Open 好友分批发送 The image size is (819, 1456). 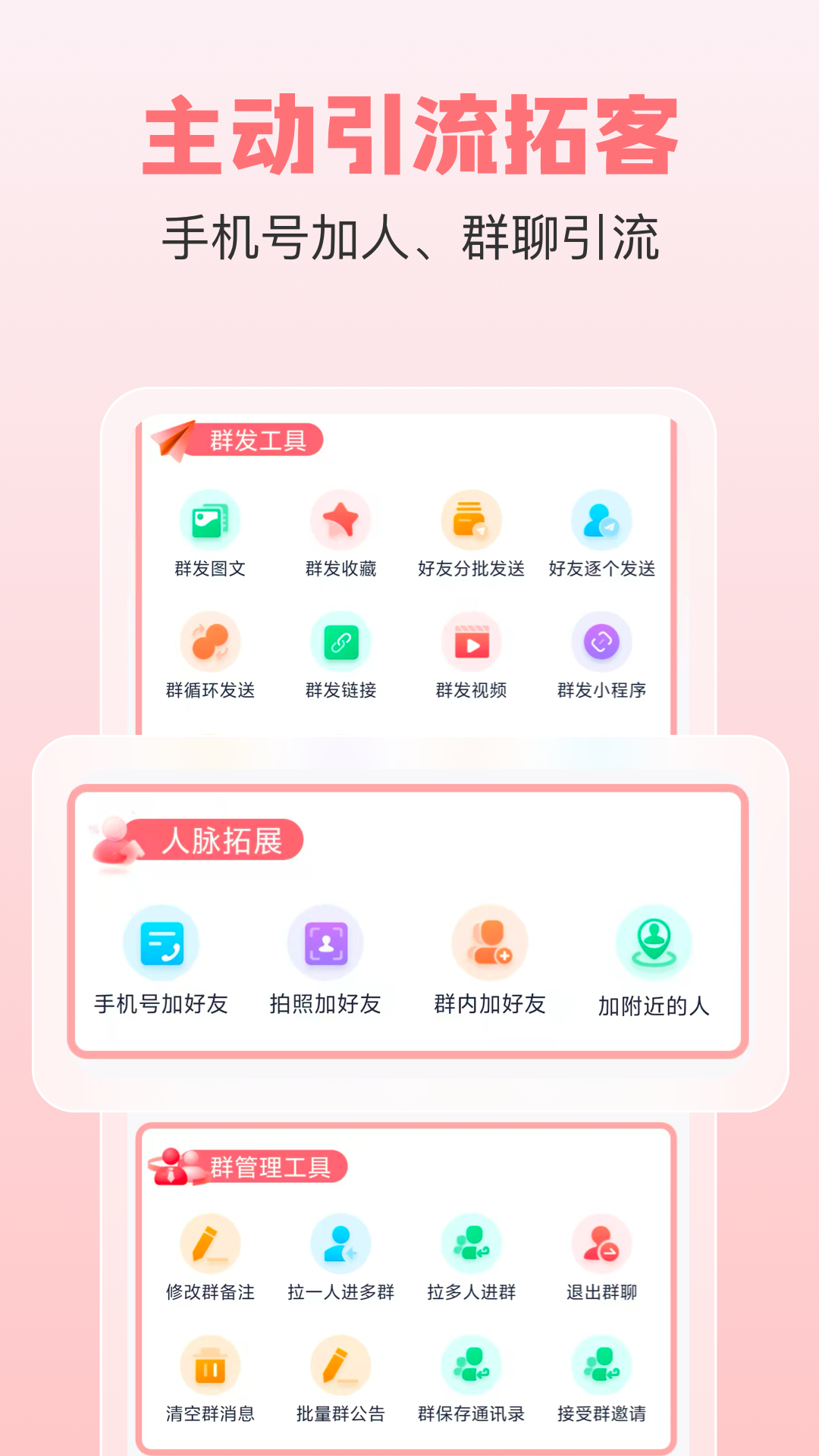pyautogui.click(x=472, y=519)
